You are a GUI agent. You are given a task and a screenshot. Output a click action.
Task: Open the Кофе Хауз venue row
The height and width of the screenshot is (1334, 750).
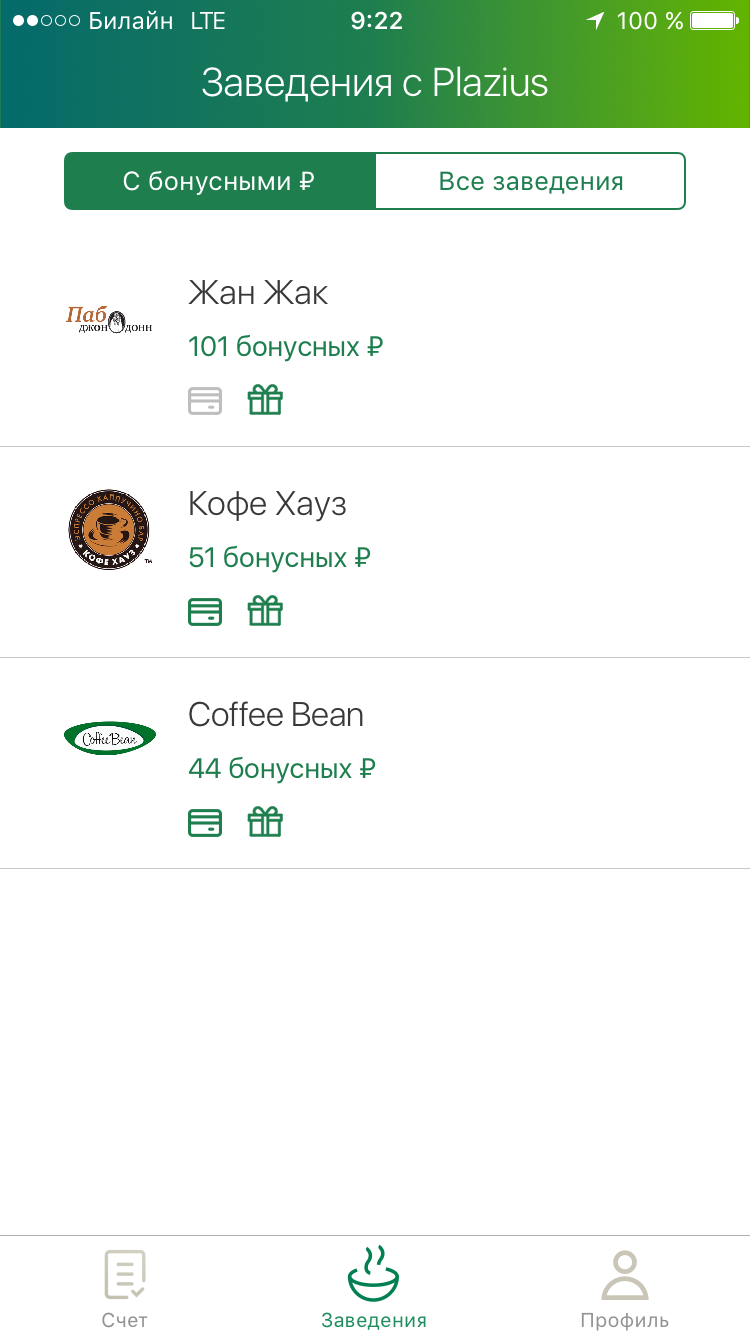375,553
